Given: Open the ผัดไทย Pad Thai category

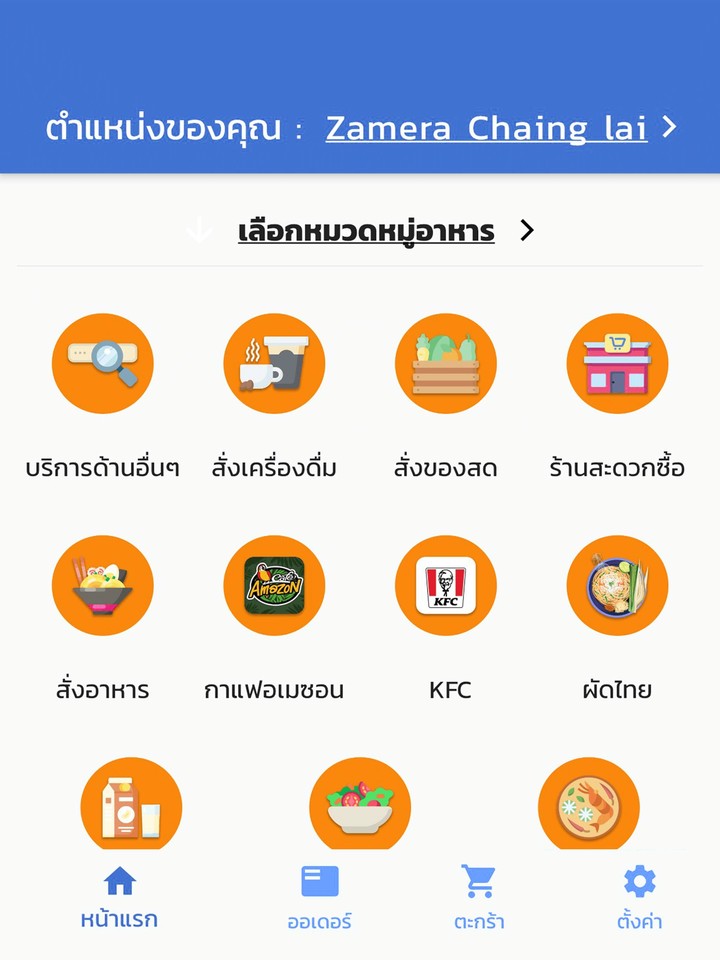Looking at the screenshot, I should [617, 586].
